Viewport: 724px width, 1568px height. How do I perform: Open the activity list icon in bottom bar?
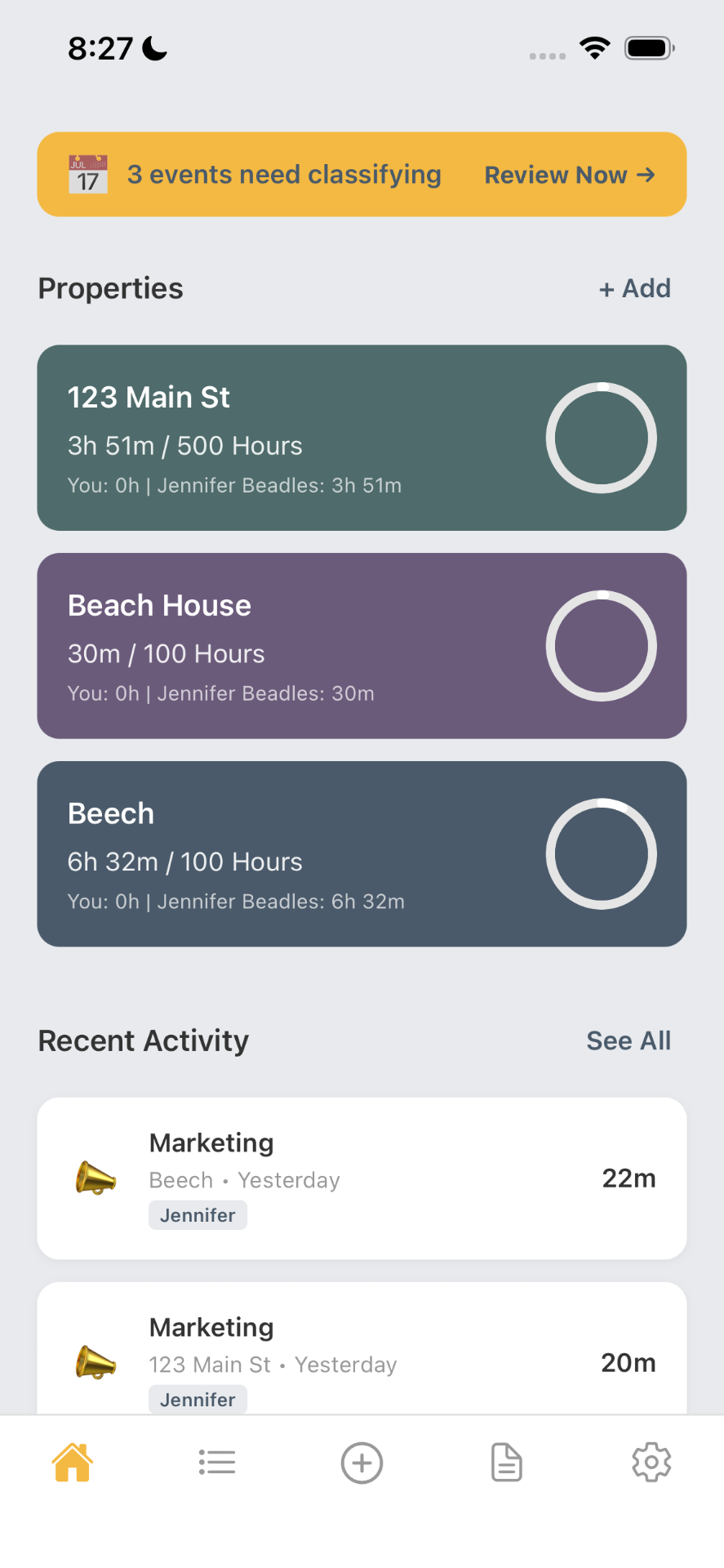[x=216, y=1462]
